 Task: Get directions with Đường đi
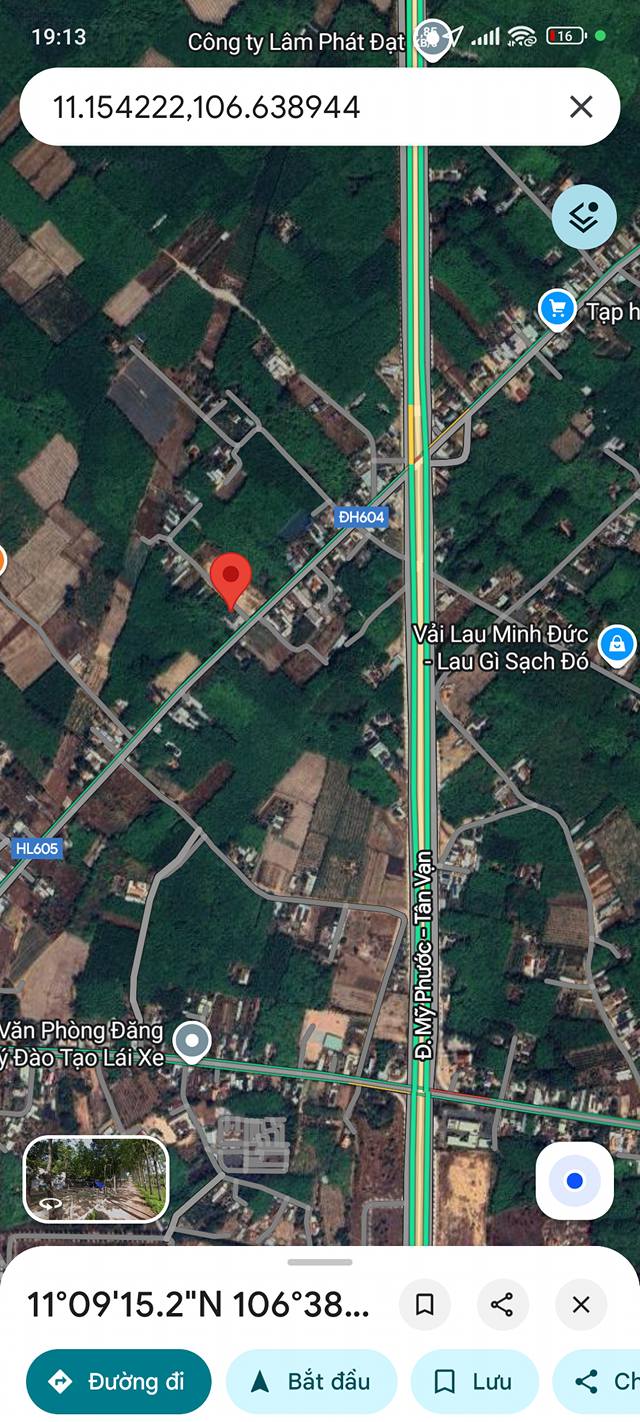(x=119, y=1382)
